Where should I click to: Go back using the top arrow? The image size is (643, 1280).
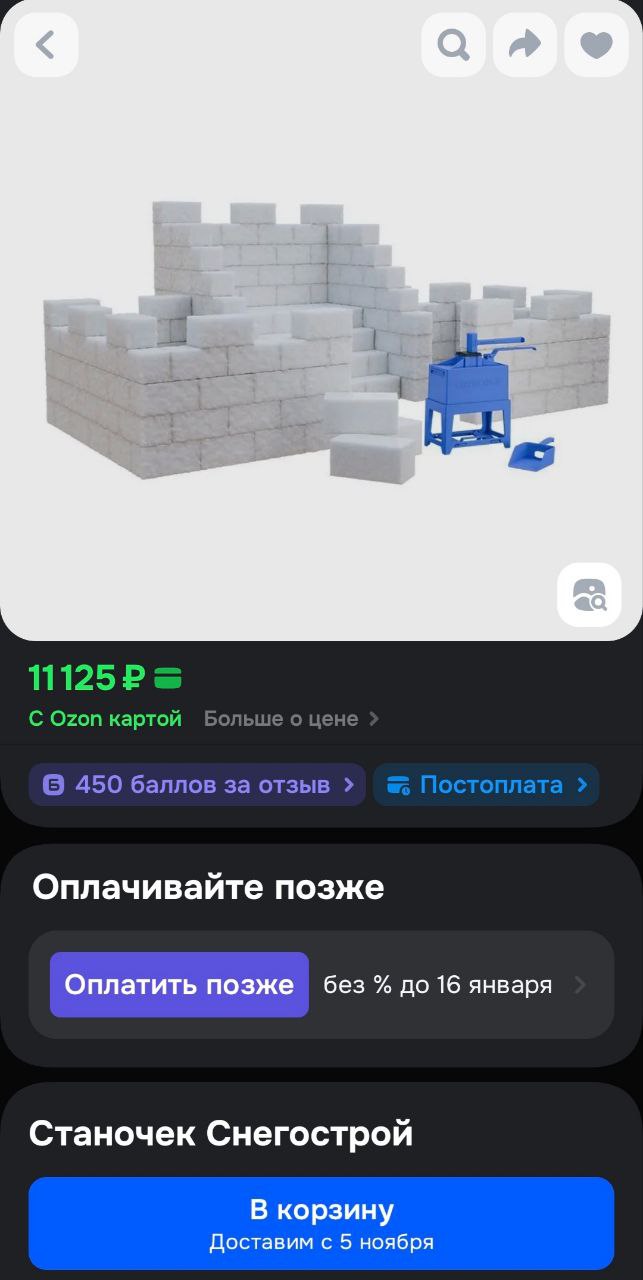click(x=46, y=45)
